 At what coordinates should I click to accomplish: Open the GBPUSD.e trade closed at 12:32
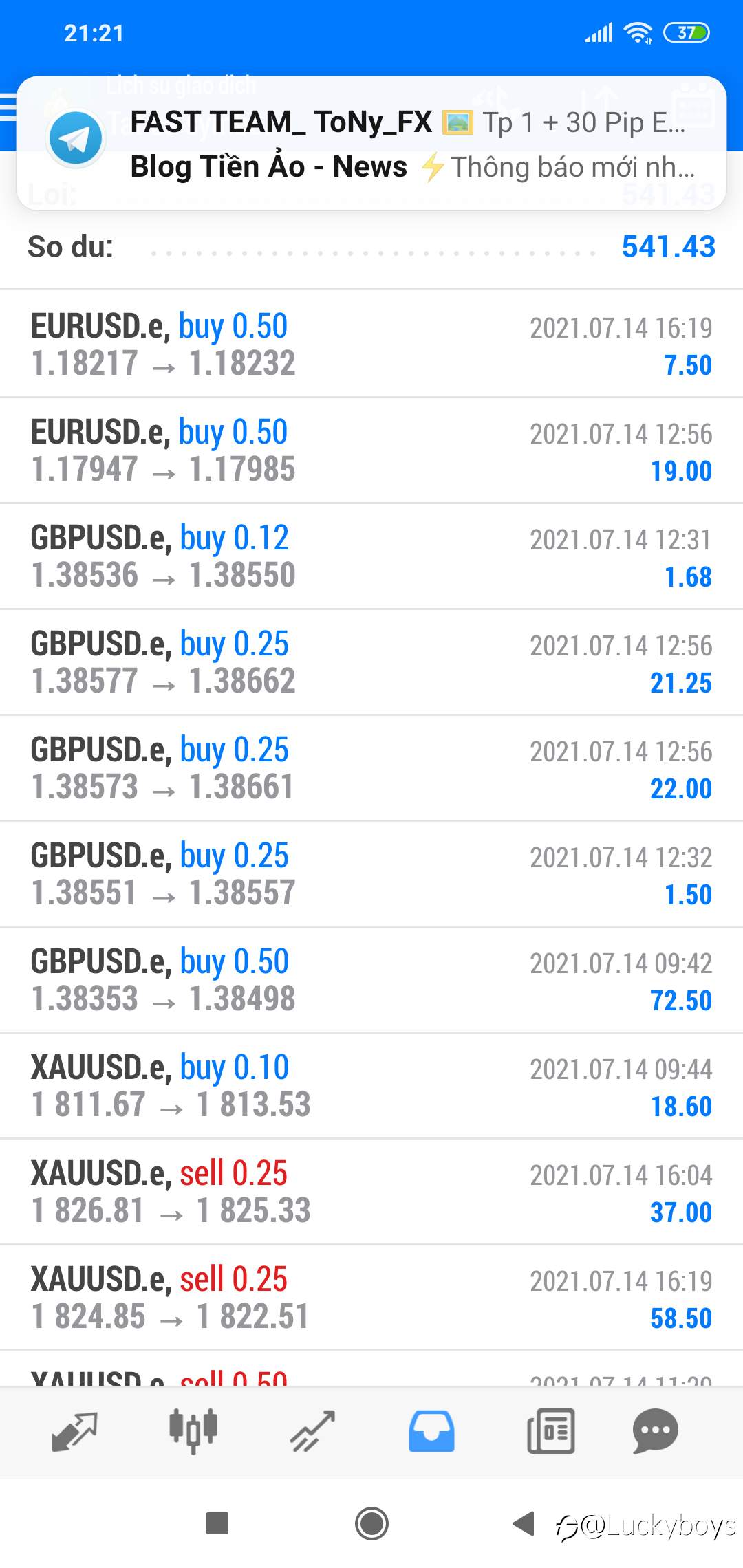click(371, 874)
